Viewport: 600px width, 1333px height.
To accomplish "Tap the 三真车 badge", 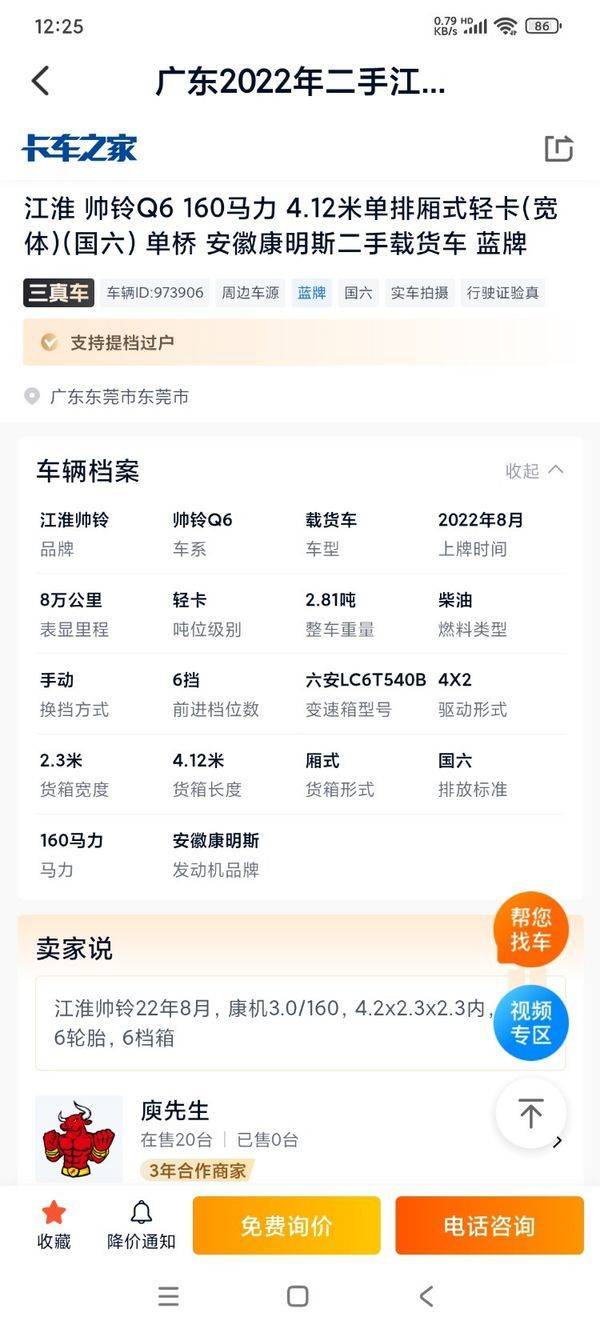I will [58, 293].
